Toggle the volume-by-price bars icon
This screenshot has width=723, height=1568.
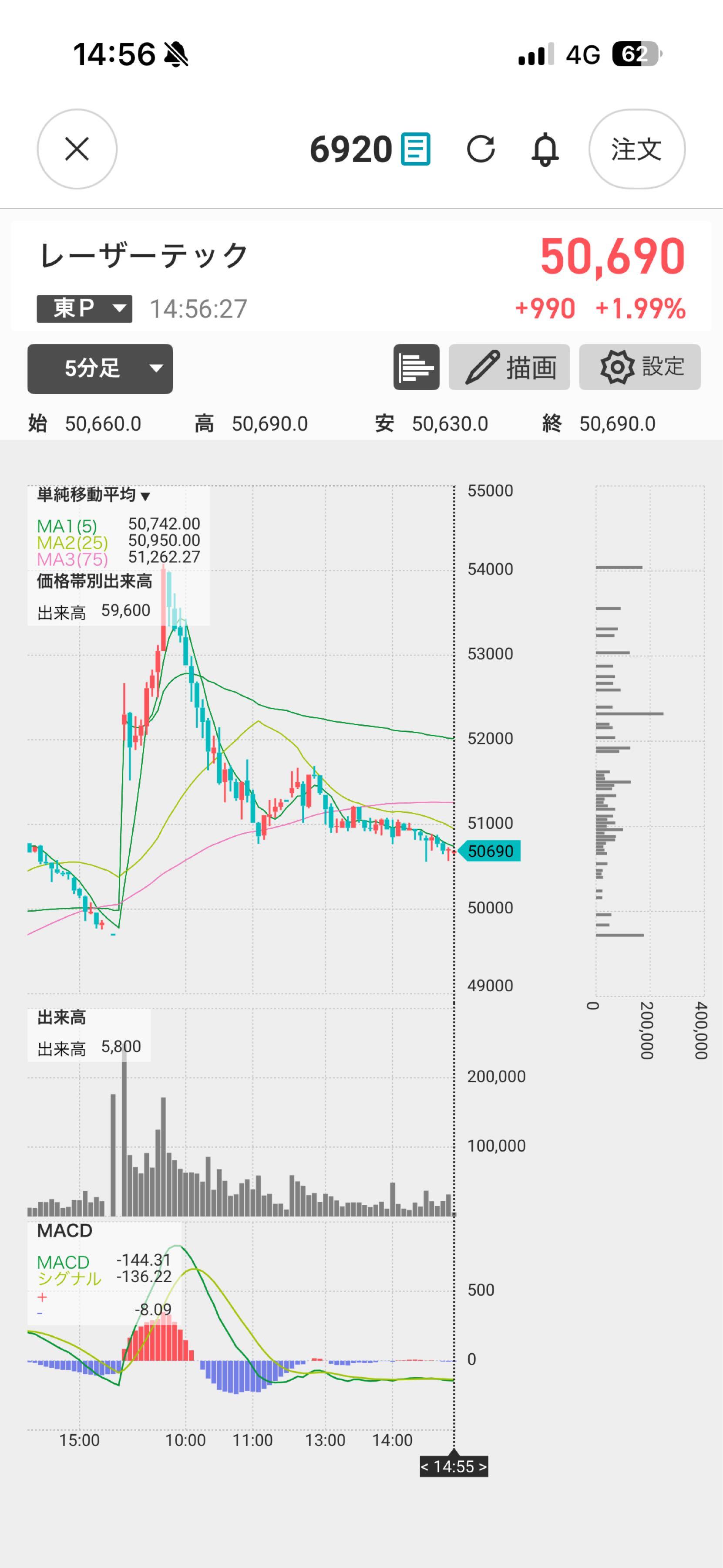coord(417,367)
